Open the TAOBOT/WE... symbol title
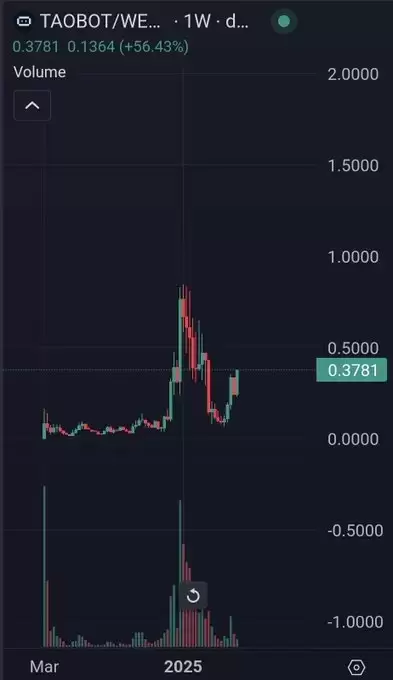This screenshot has width=393, height=680. click(100, 21)
